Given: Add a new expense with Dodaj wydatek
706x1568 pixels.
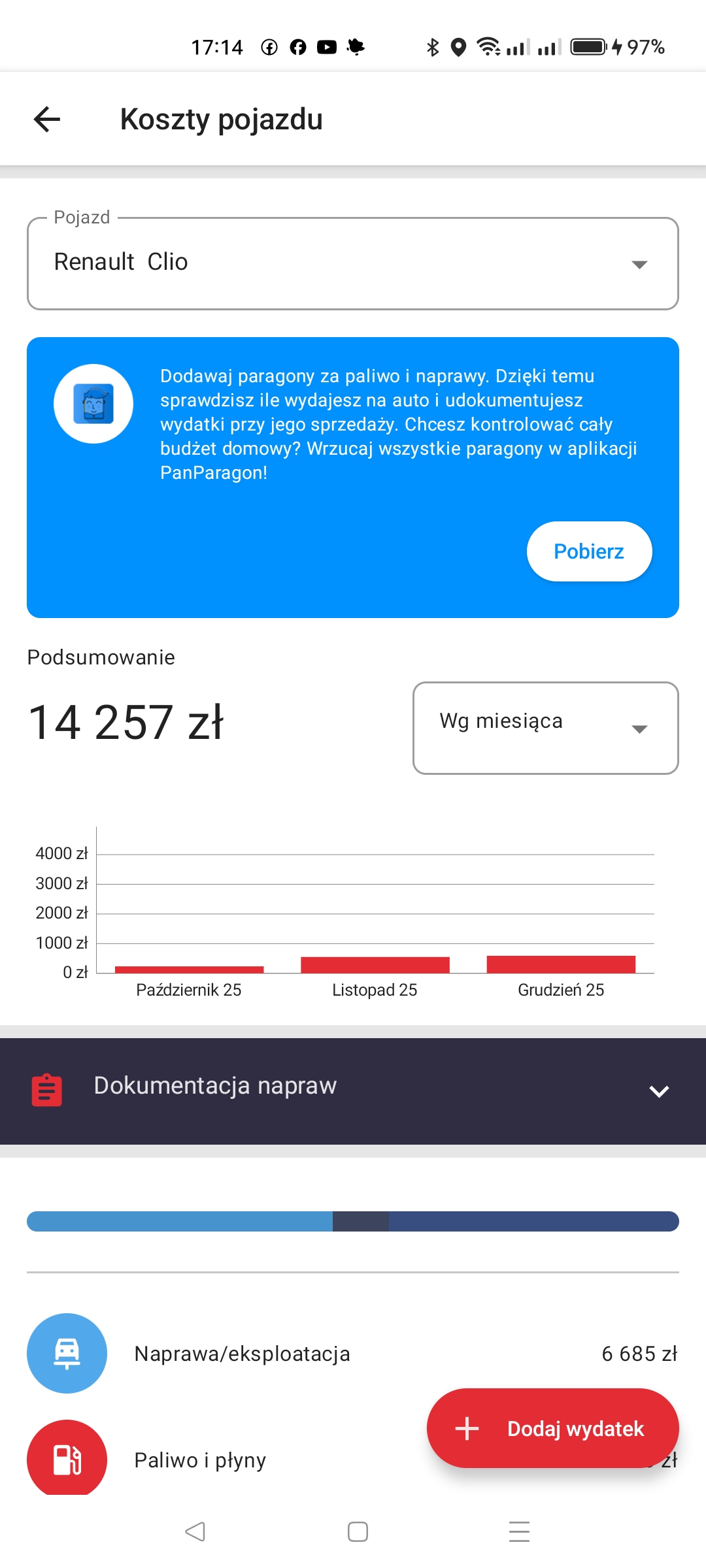Looking at the screenshot, I should (x=552, y=1428).
